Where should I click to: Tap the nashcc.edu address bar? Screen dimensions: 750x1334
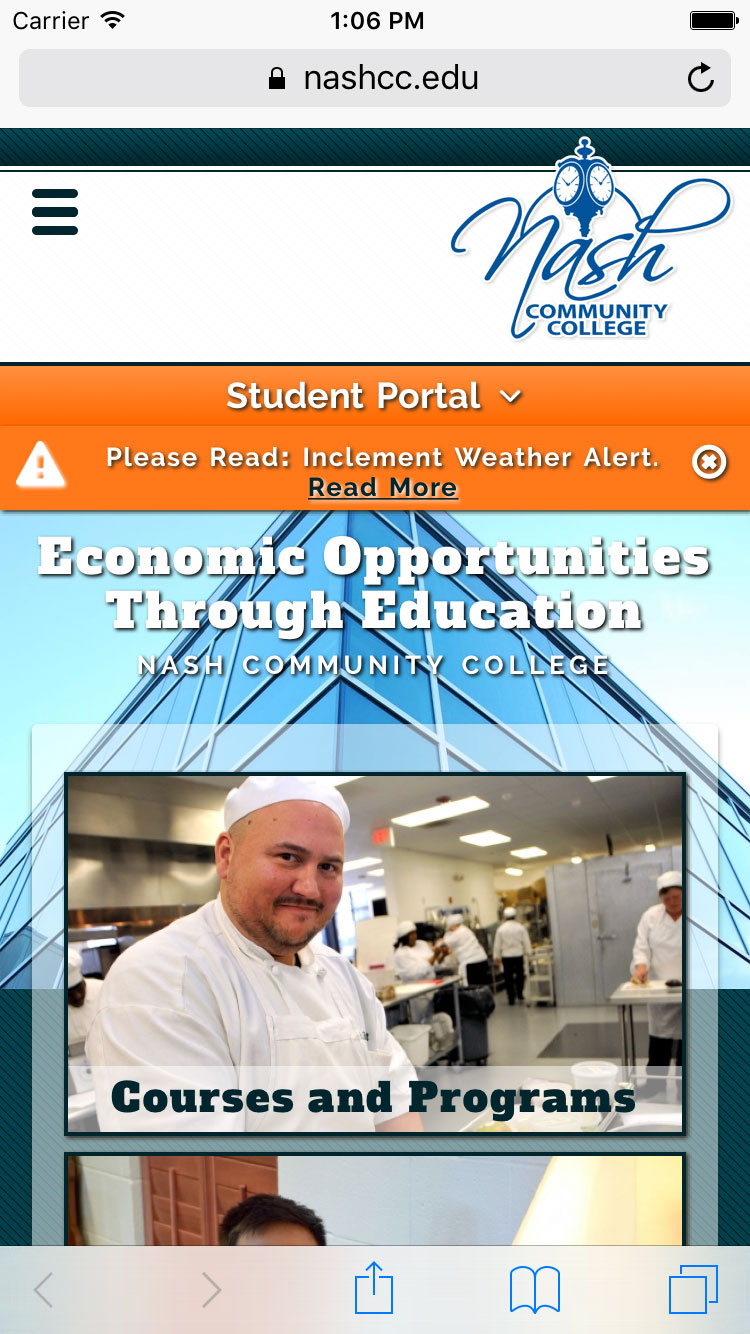pos(375,78)
